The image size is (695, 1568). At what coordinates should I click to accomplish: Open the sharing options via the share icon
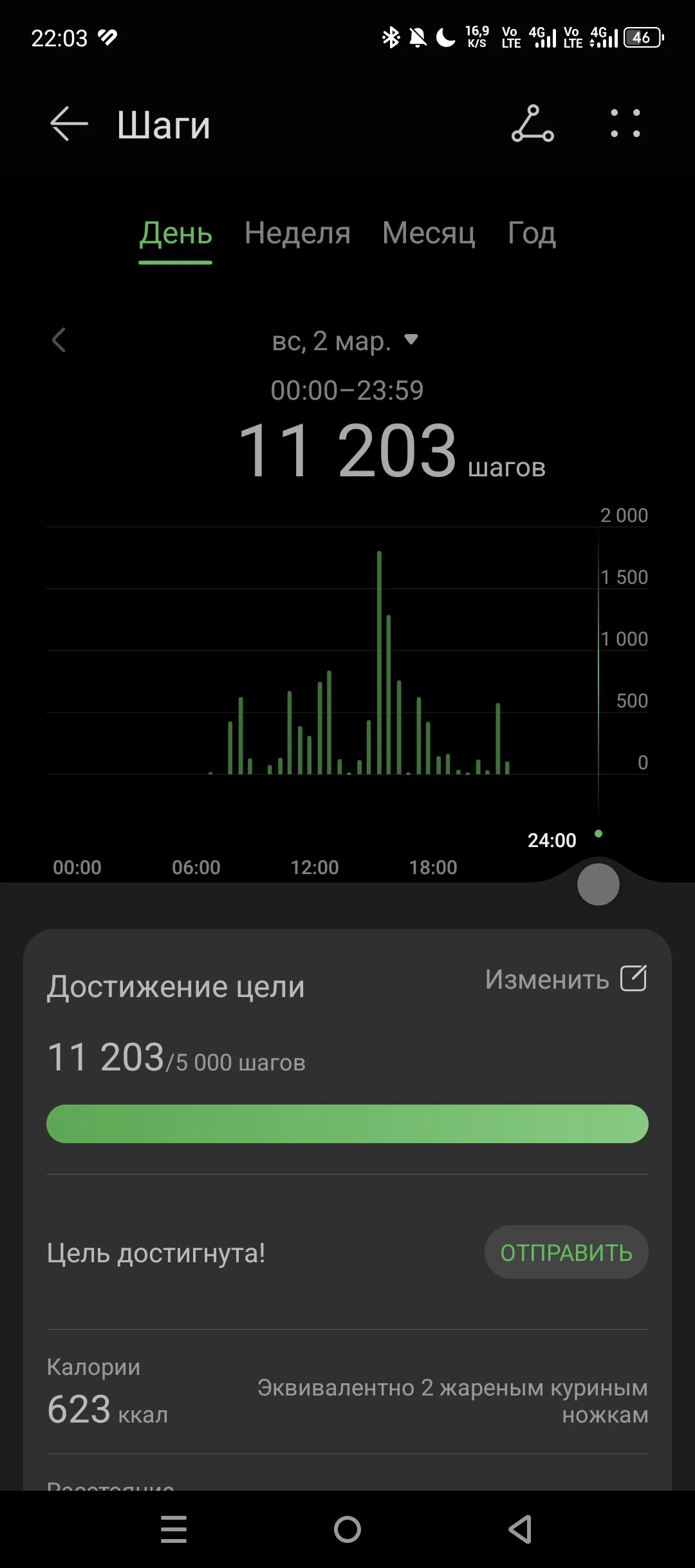point(533,124)
